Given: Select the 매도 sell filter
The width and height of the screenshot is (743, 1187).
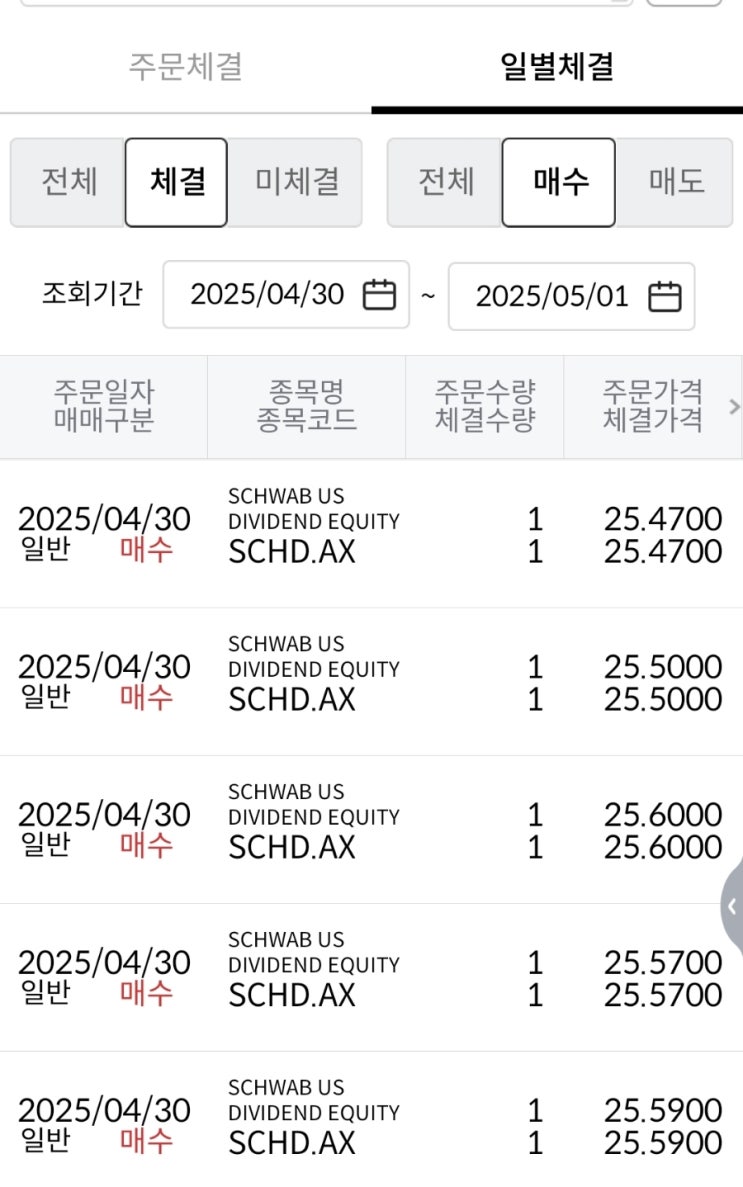Looking at the screenshot, I should coord(676,183).
